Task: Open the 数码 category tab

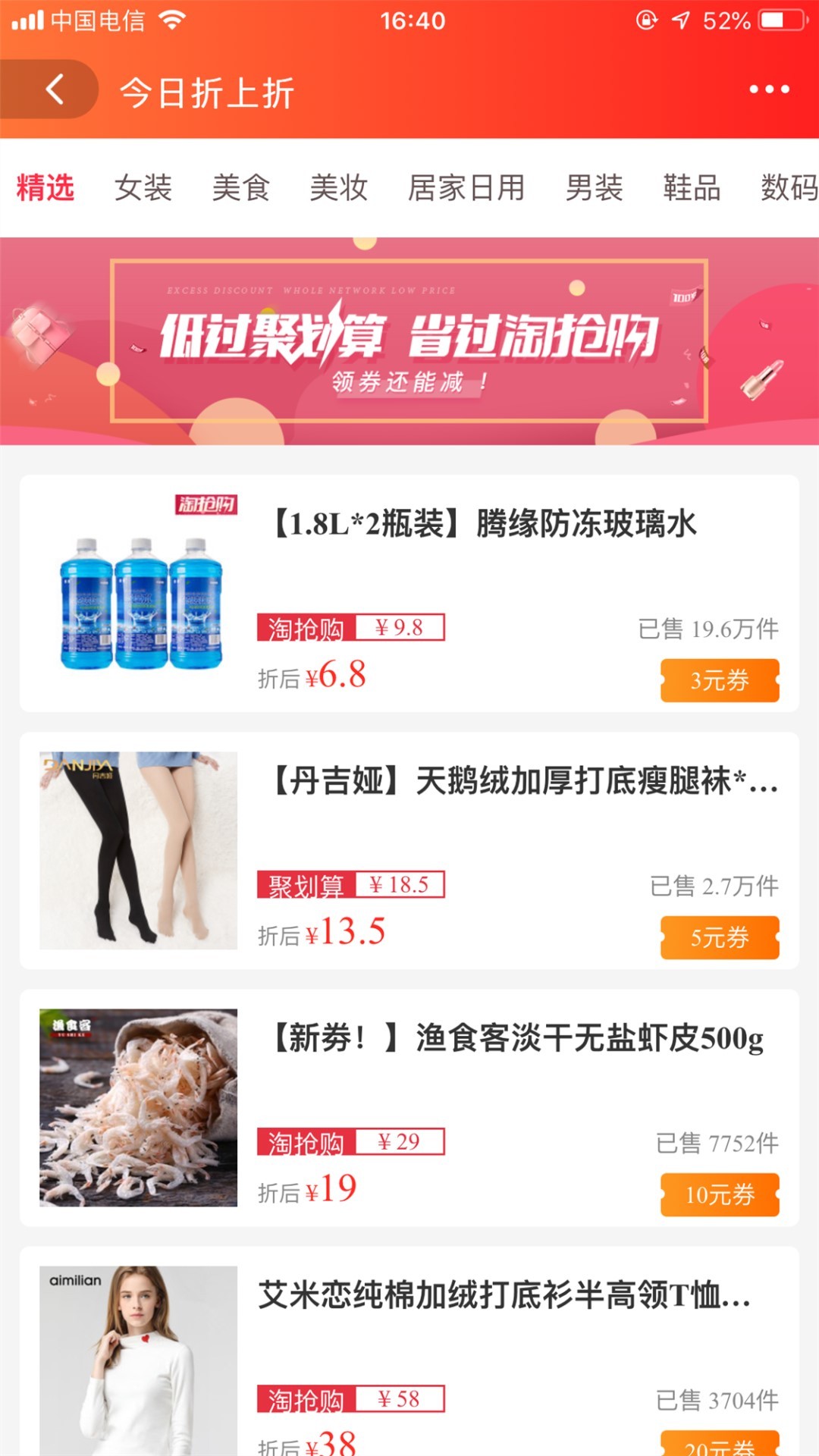Action: [x=789, y=187]
